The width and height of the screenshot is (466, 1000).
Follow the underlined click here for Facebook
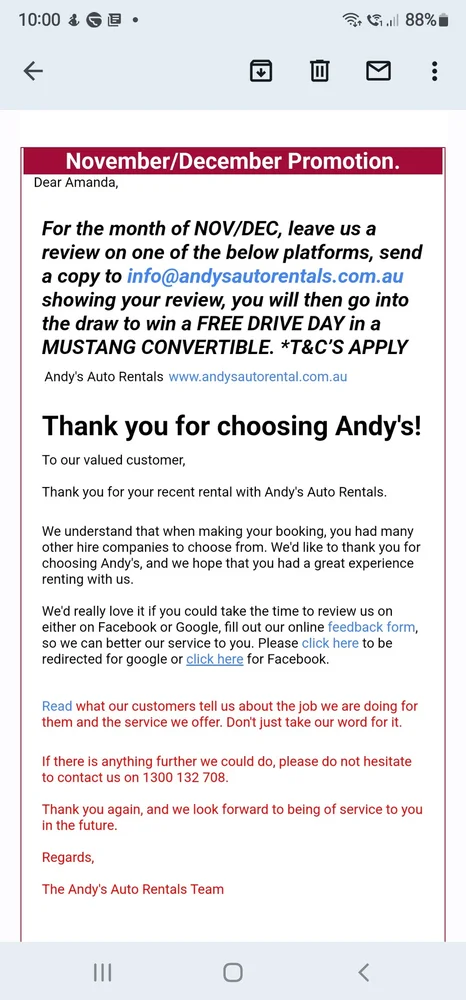tap(214, 659)
